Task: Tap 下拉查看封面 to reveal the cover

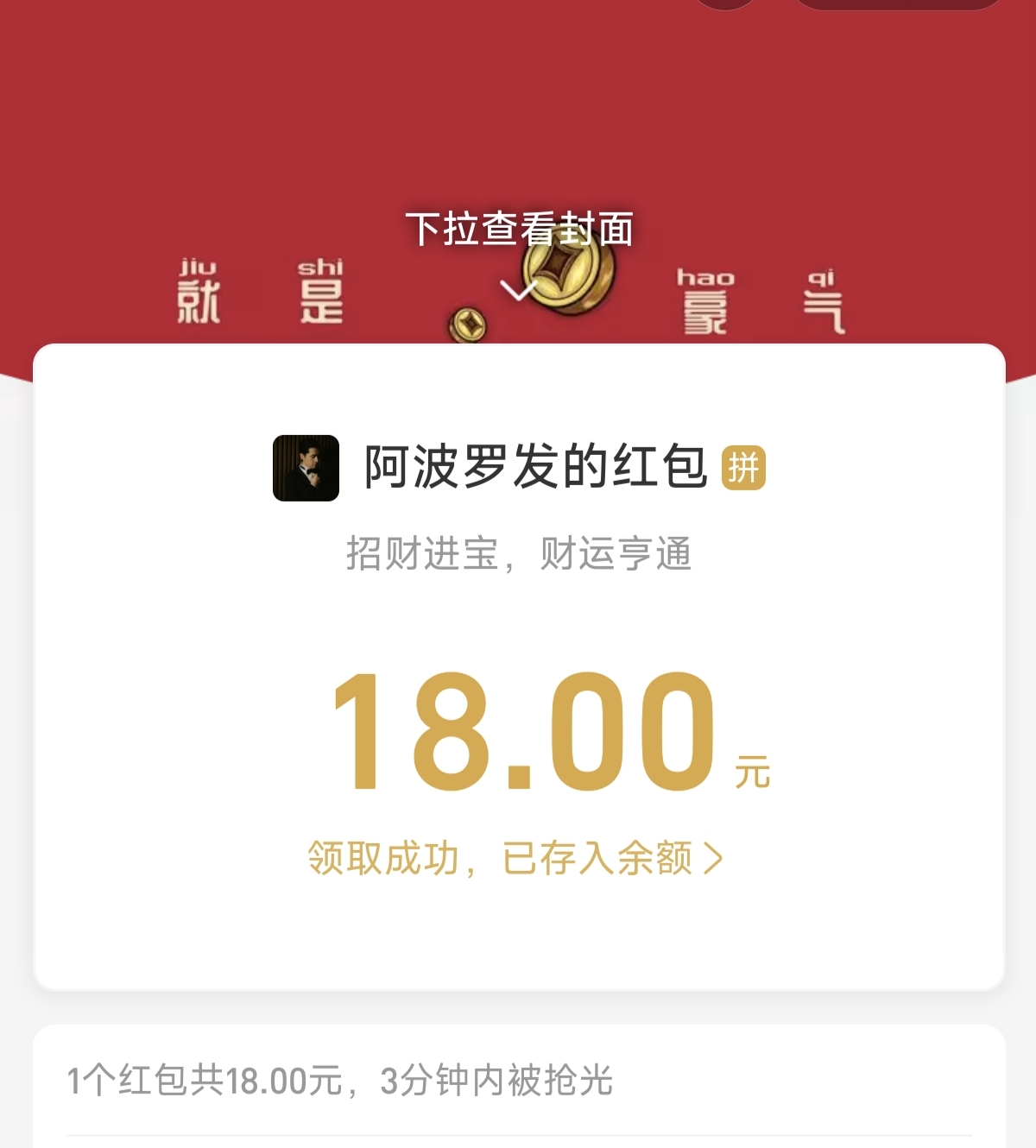Action: (x=520, y=226)
